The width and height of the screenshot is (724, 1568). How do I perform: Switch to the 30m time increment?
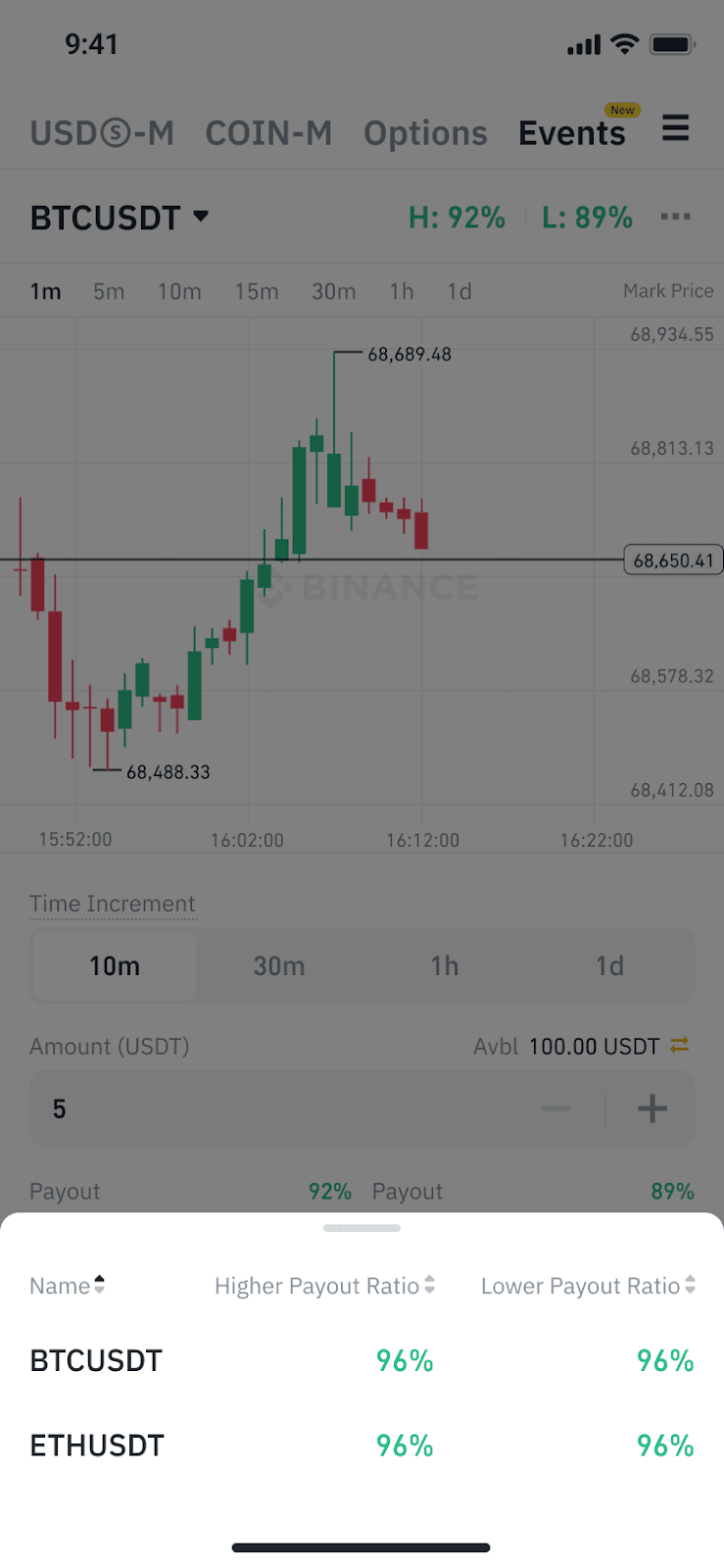pyautogui.click(x=279, y=965)
